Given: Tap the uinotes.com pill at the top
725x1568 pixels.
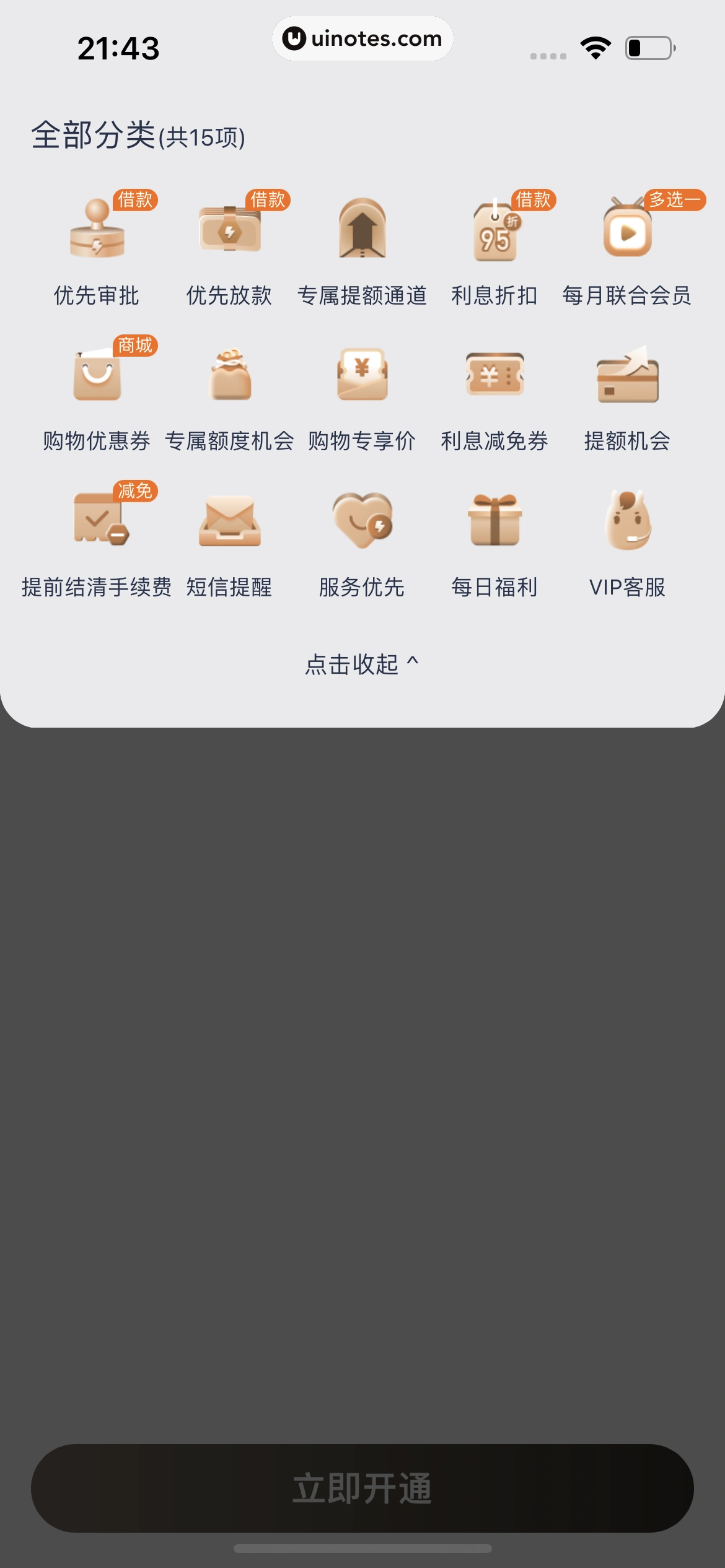Looking at the screenshot, I should 362,38.
